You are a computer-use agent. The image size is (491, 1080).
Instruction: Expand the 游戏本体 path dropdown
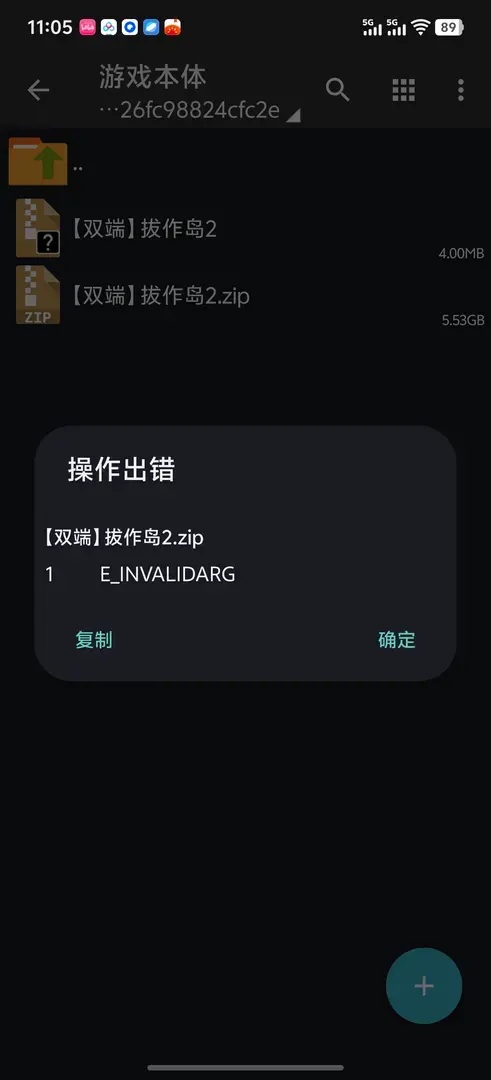(x=200, y=94)
